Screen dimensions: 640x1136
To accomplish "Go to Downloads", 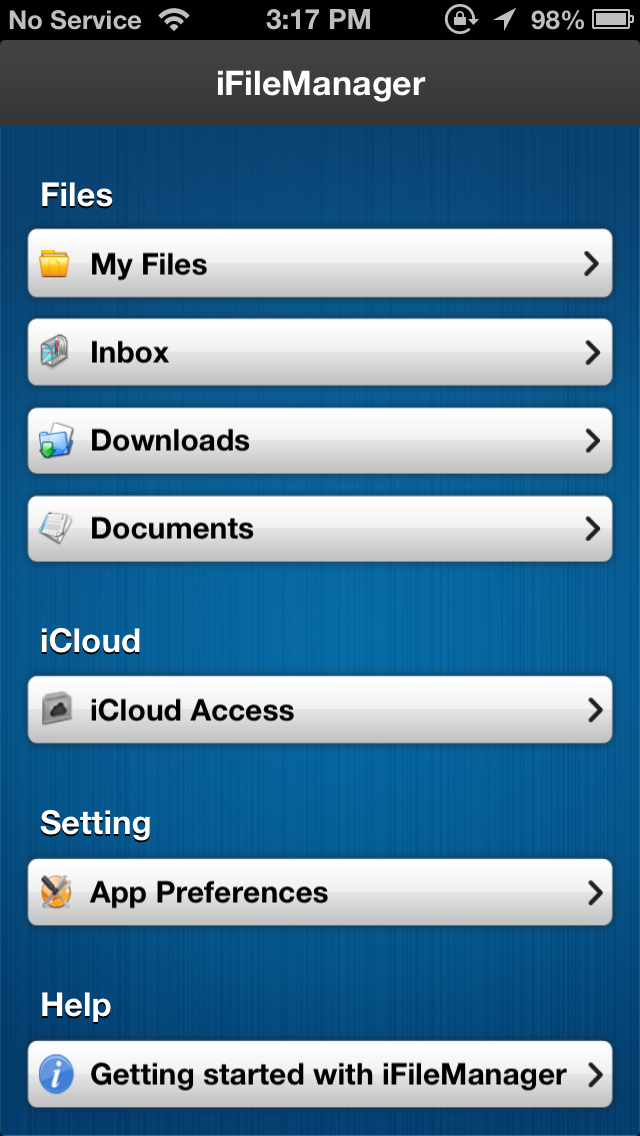I will [320, 440].
